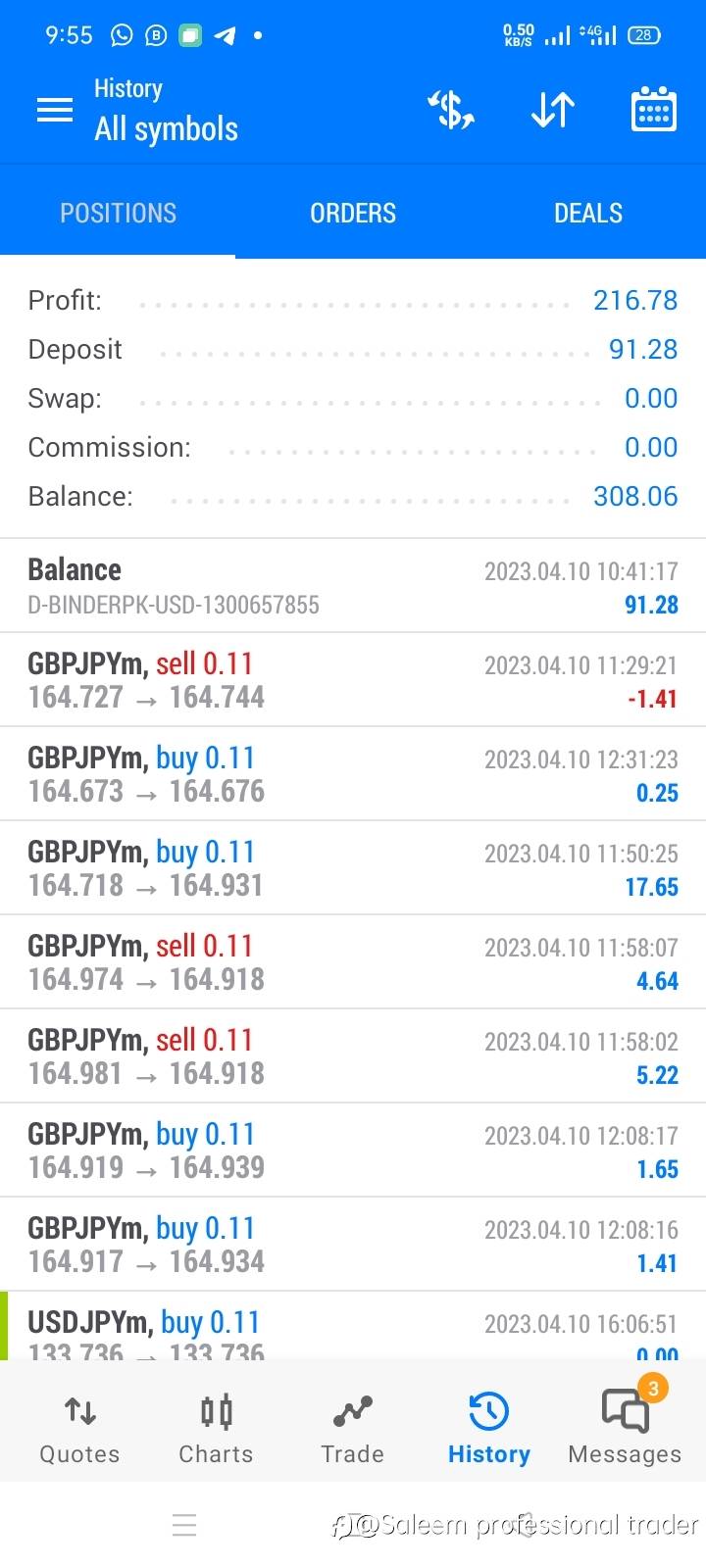This screenshot has height=1568, width=706.
Task: Open Messages with 3 unread
Action: tap(625, 1429)
